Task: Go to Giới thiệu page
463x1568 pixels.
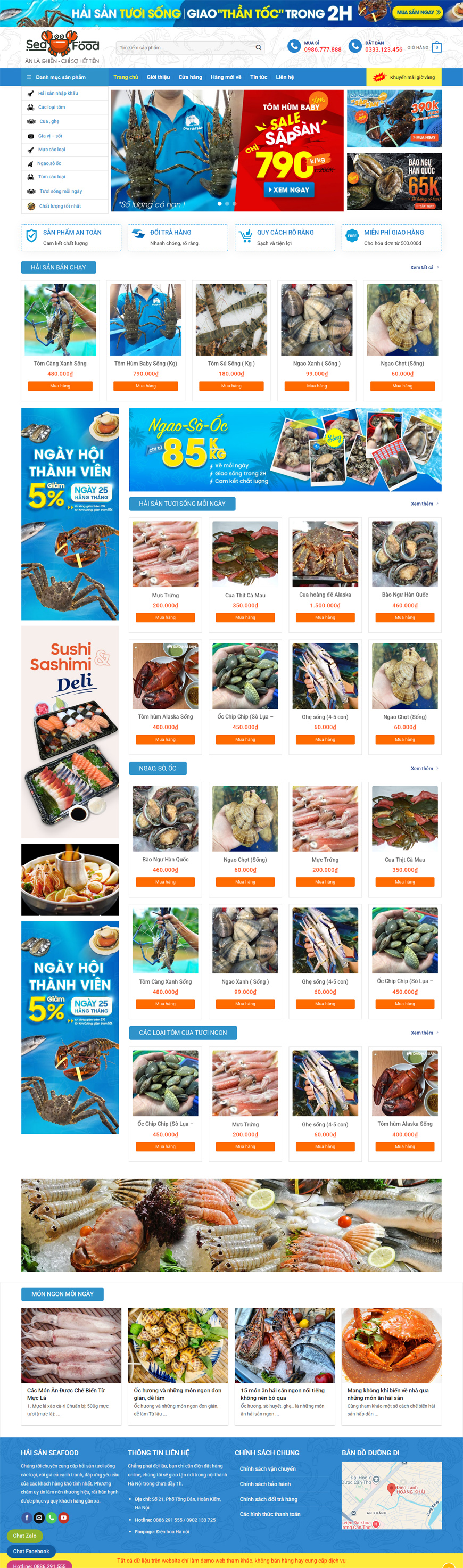Action: [x=158, y=77]
